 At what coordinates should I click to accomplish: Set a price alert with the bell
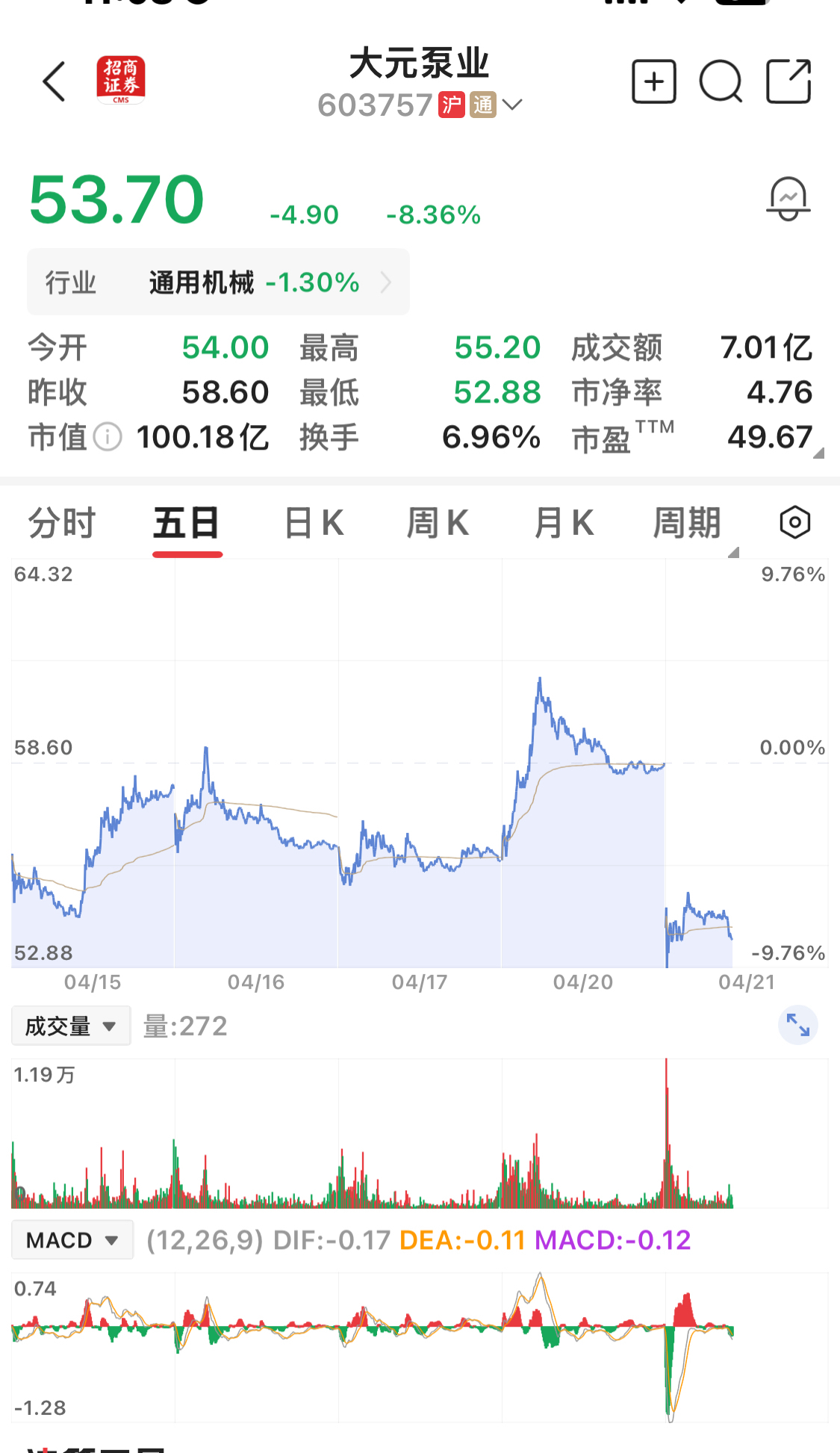point(788,199)
